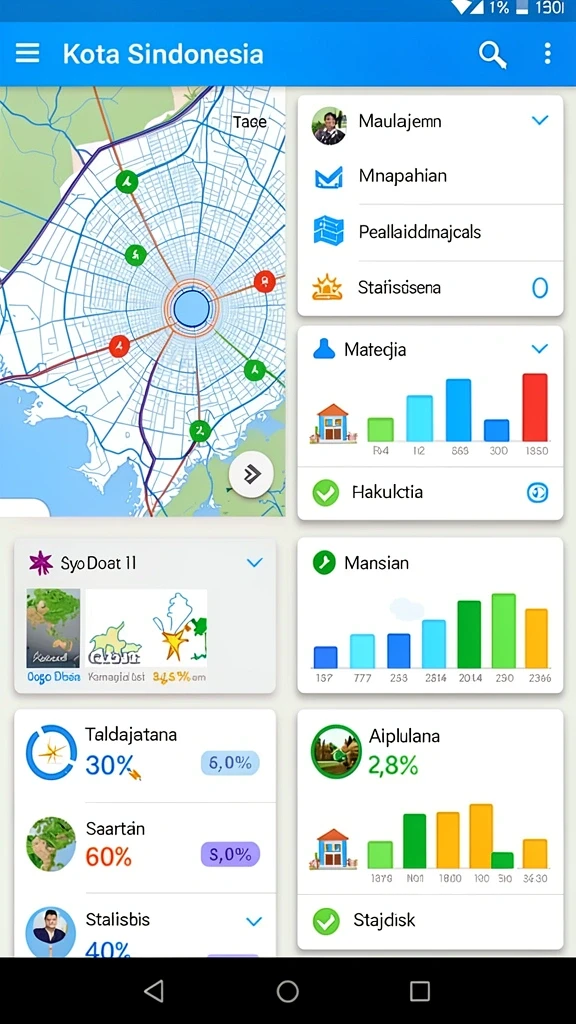This screenshot has height=1024, width=576.
Task: Open the Mansian bar chart card
Action: [430, 615]
